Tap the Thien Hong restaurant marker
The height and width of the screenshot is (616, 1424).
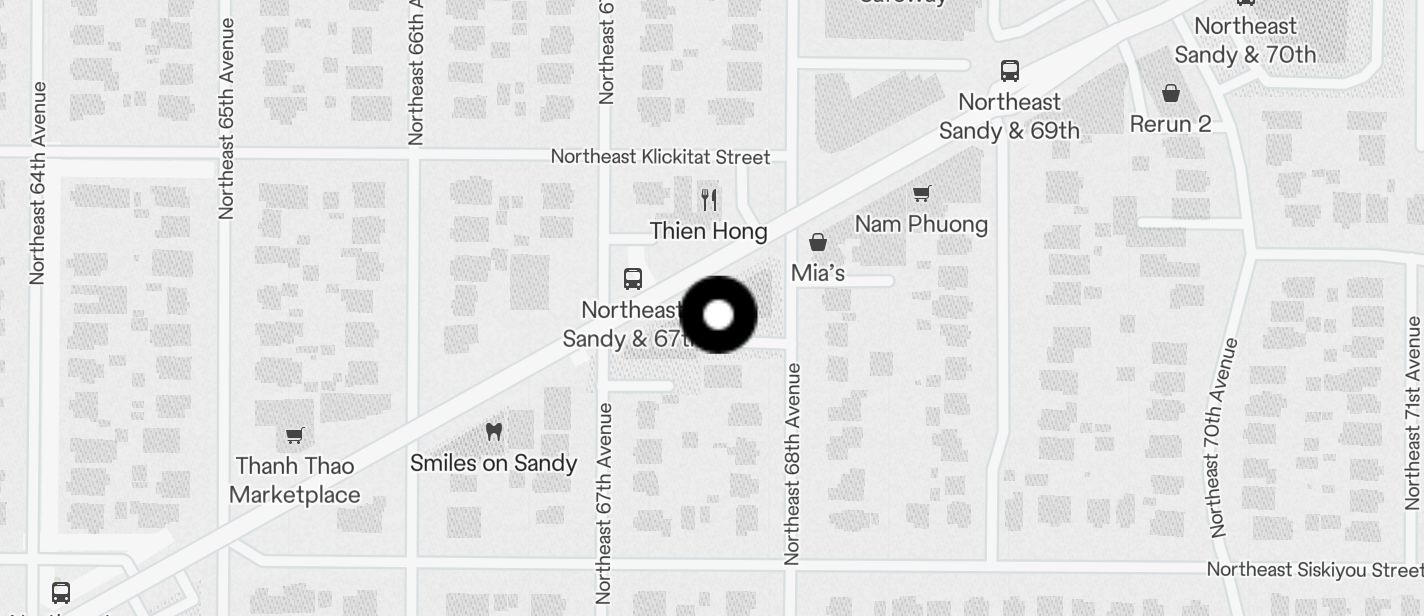[709, 200]
